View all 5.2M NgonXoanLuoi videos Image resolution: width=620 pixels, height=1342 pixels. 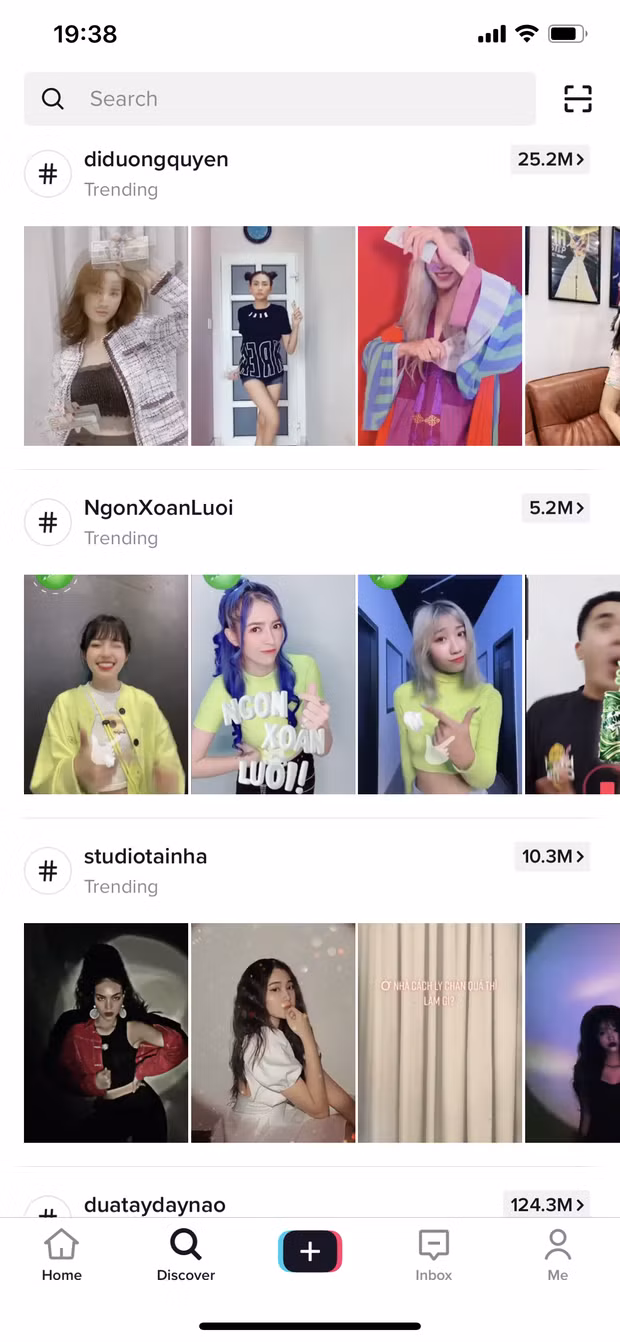pyautogui.click(x=557, y=508)
